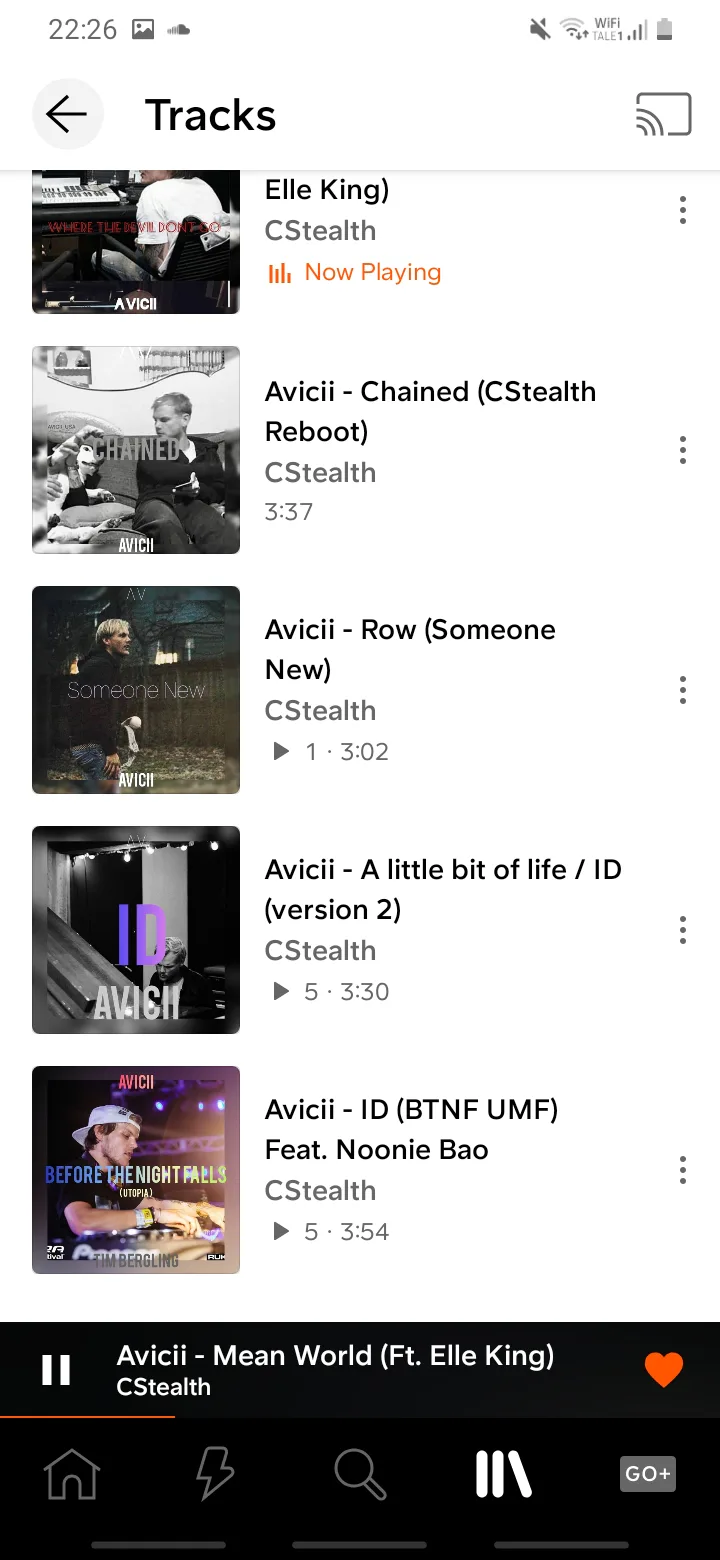Play Avicii - A little bit of life / ID

[x=360, y=930]
